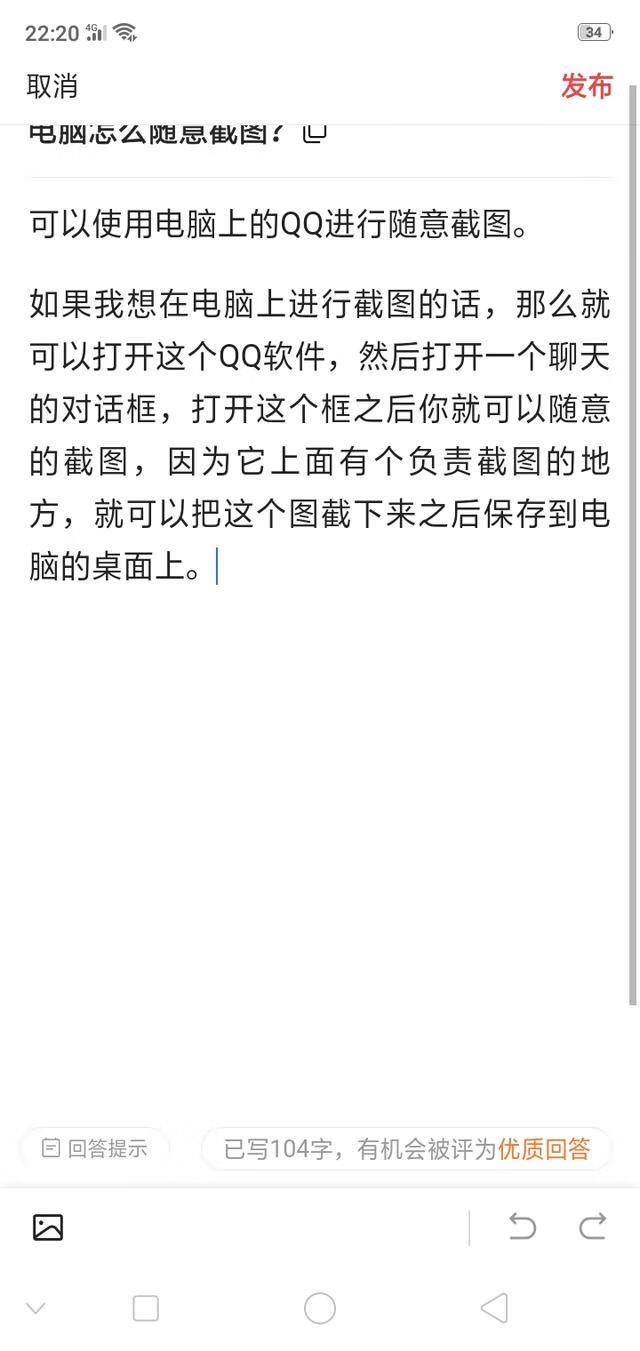Tap the system back triangle button
Viewport: 640px width, 1351px height.
494,1308
